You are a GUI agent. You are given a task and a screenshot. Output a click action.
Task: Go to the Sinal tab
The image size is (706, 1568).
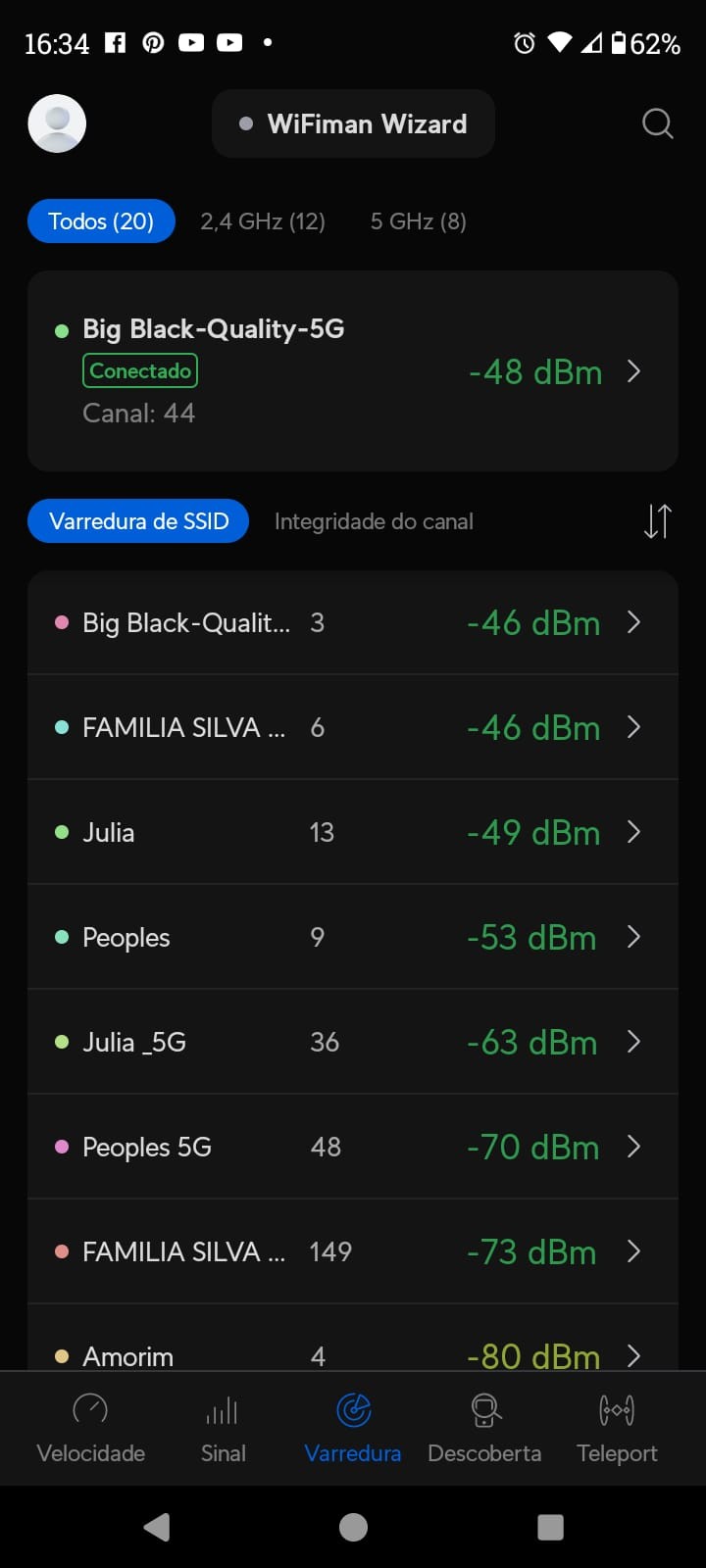pyautogui.click(x=223, y=1428)
